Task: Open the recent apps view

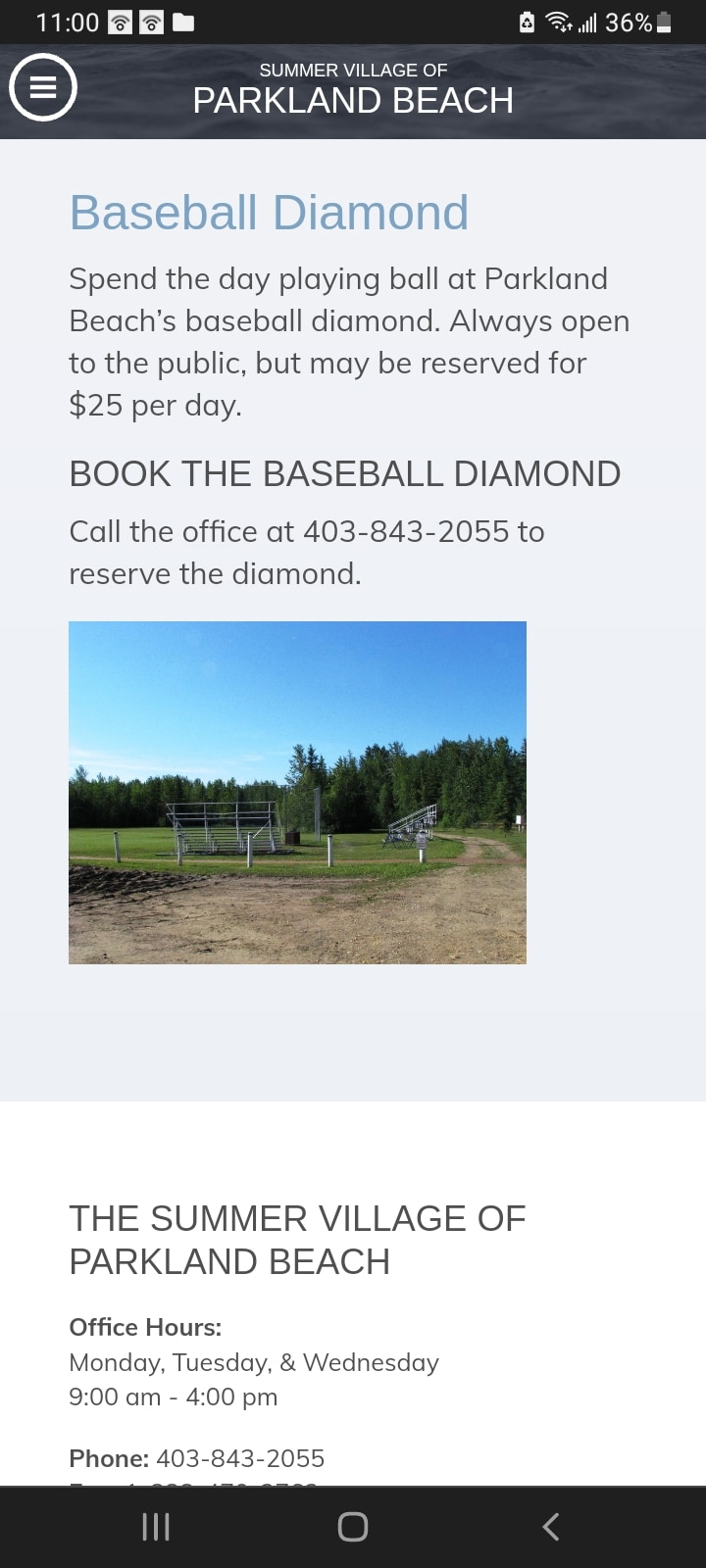Action: [156, 1526]
